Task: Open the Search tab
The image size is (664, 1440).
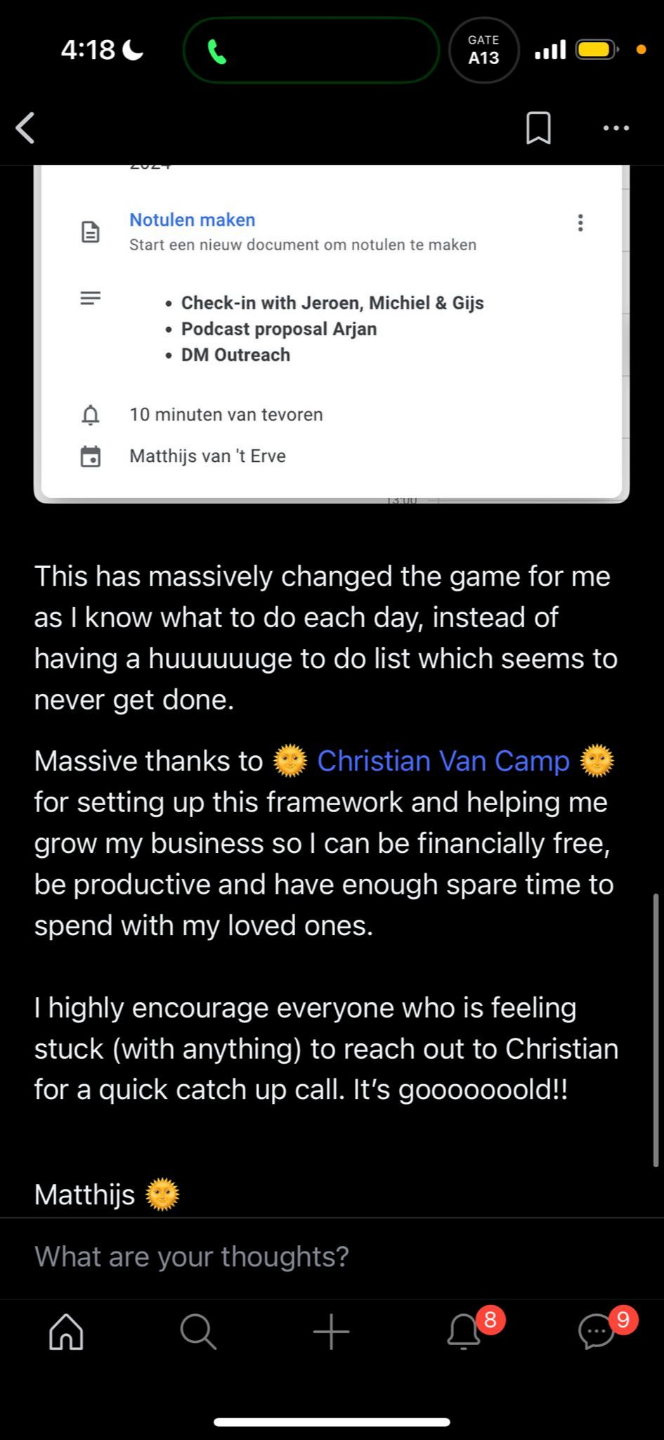Action: 198,1331
